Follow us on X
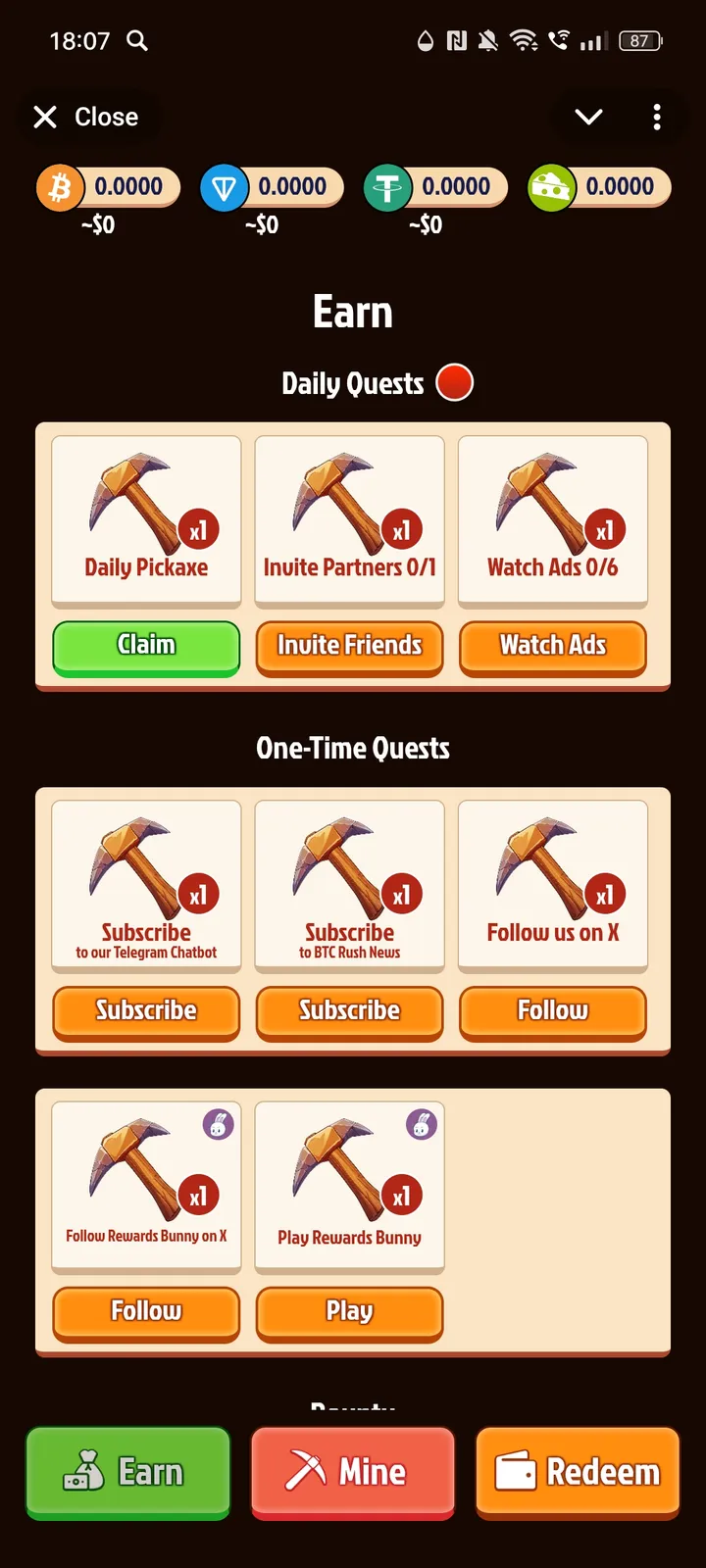The image size is (706, 1568). (552, 1010)
